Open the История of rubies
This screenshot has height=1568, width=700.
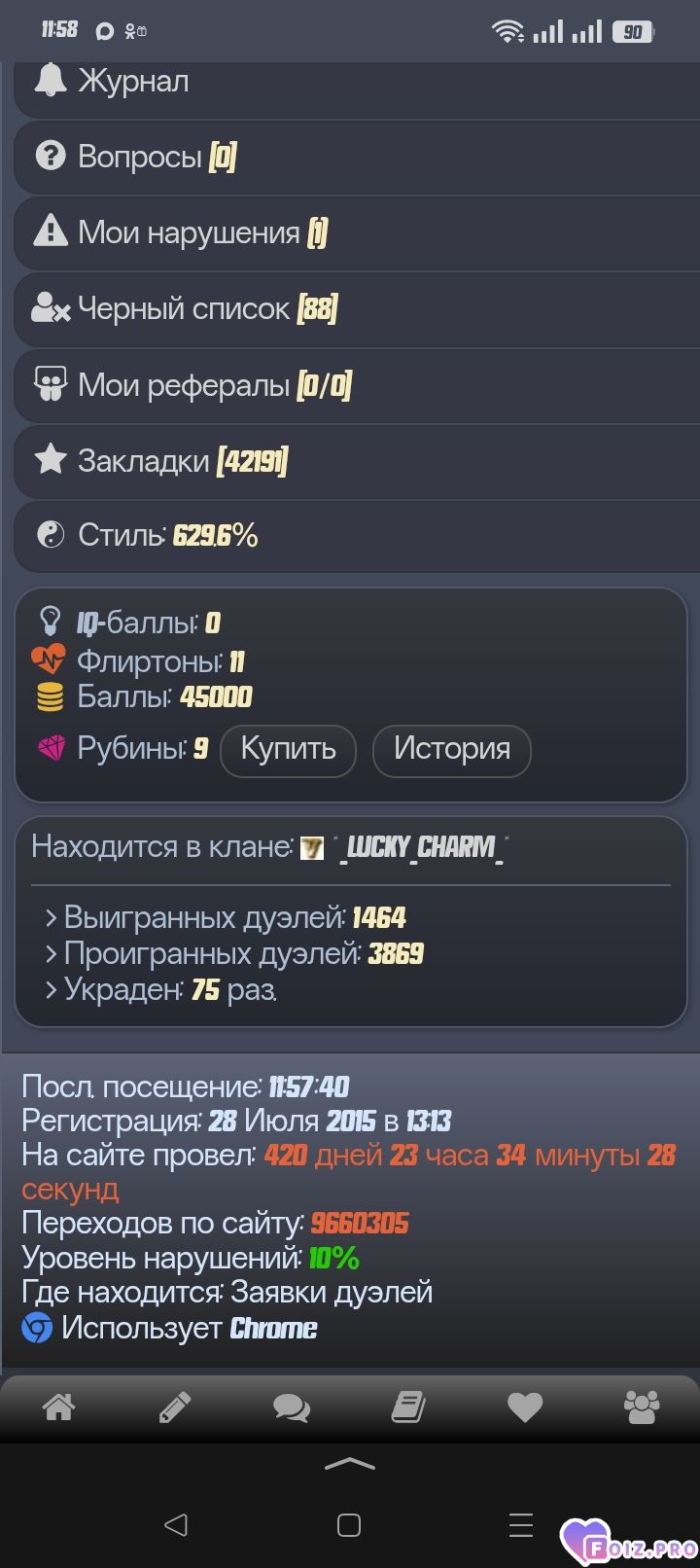click(451, 750)
